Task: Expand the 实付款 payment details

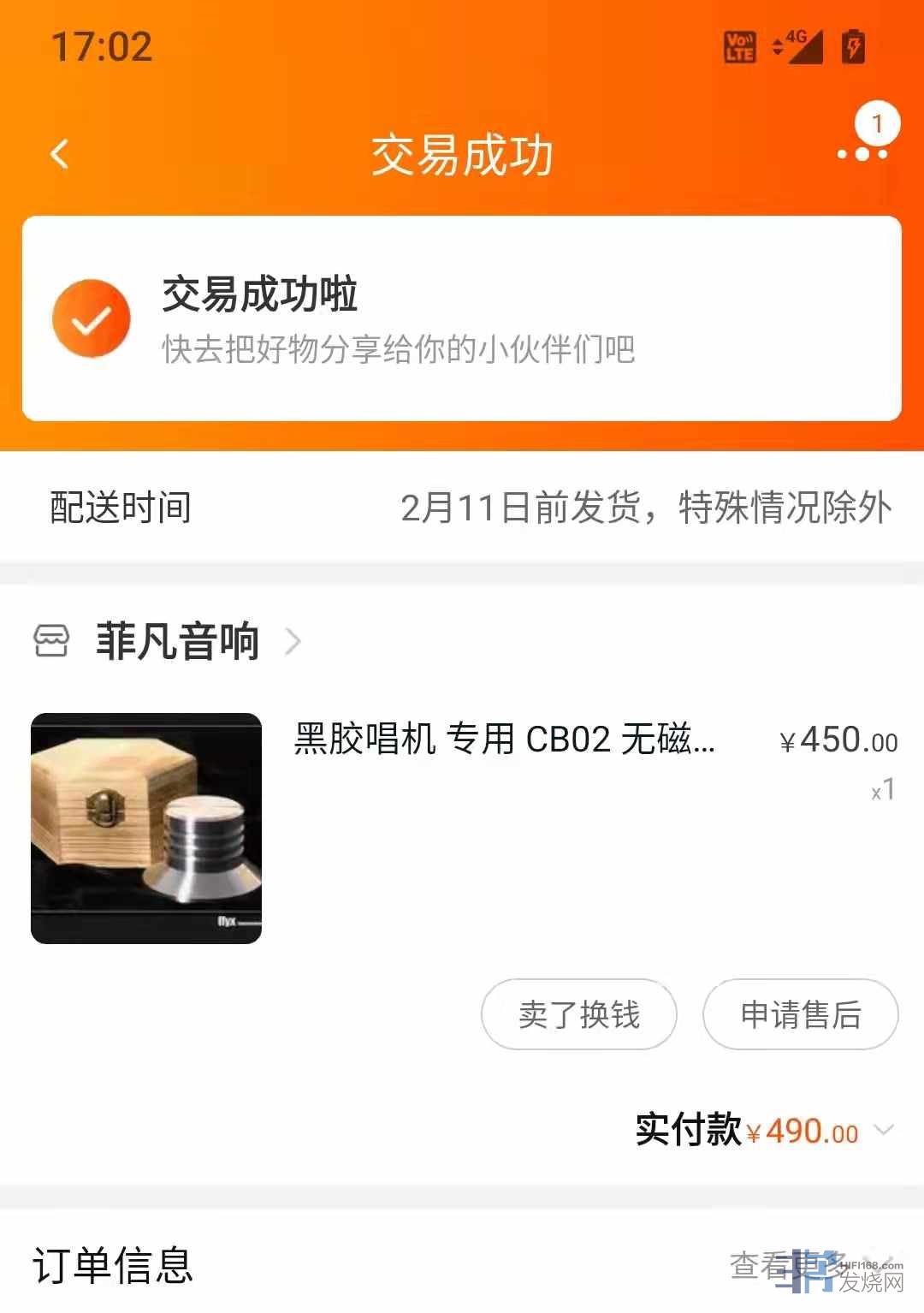Action: (885, 1131)
